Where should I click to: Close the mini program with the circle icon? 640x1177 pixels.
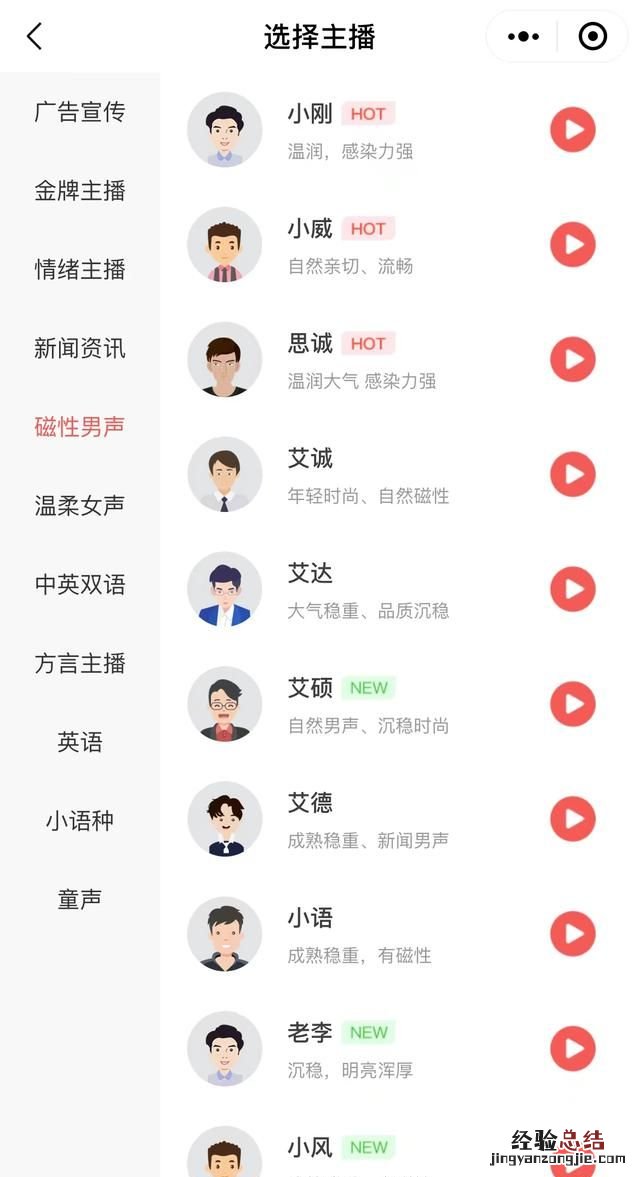click(593, 37)
